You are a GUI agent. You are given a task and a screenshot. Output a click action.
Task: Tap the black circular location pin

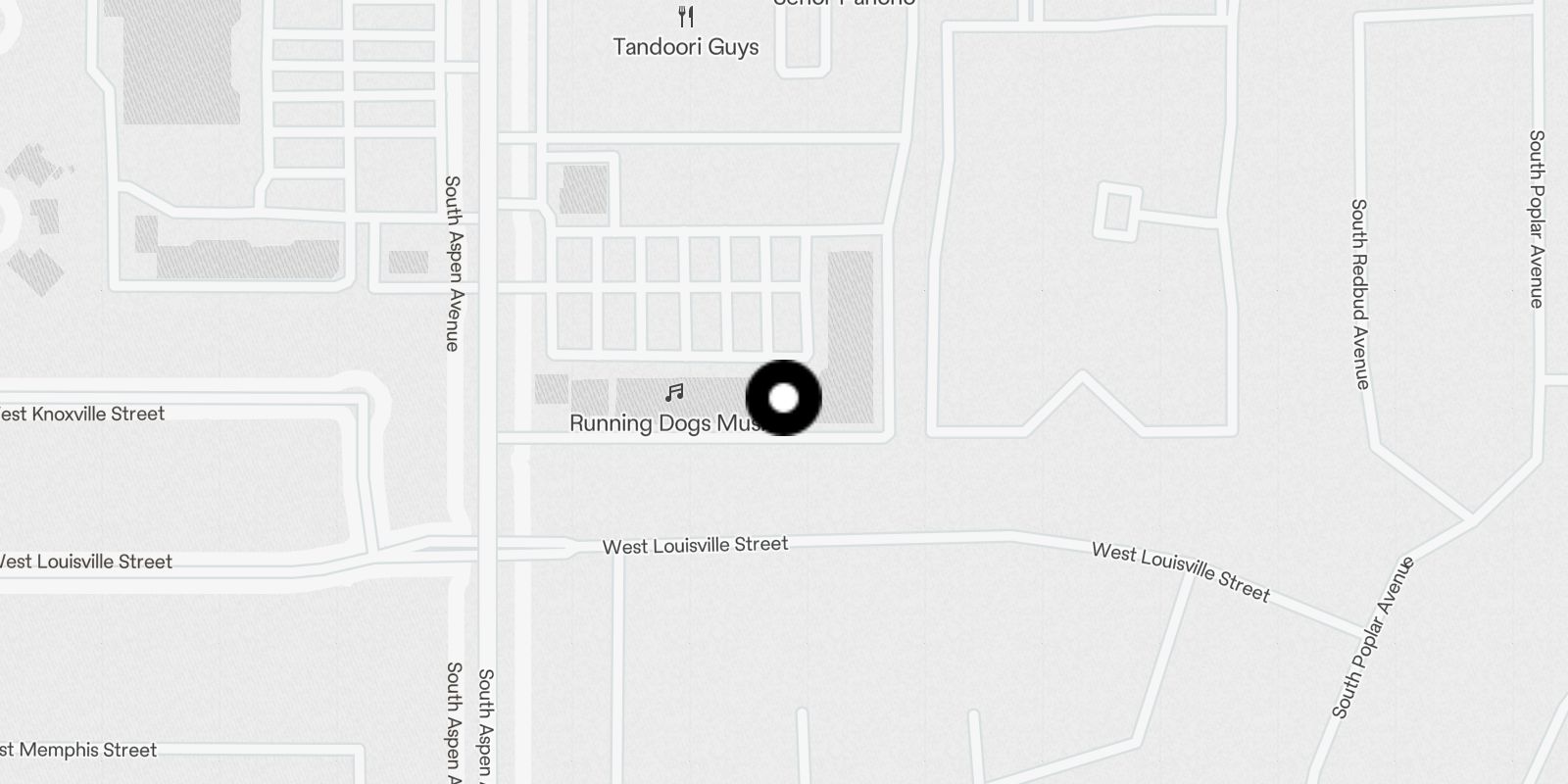[784, 398]
